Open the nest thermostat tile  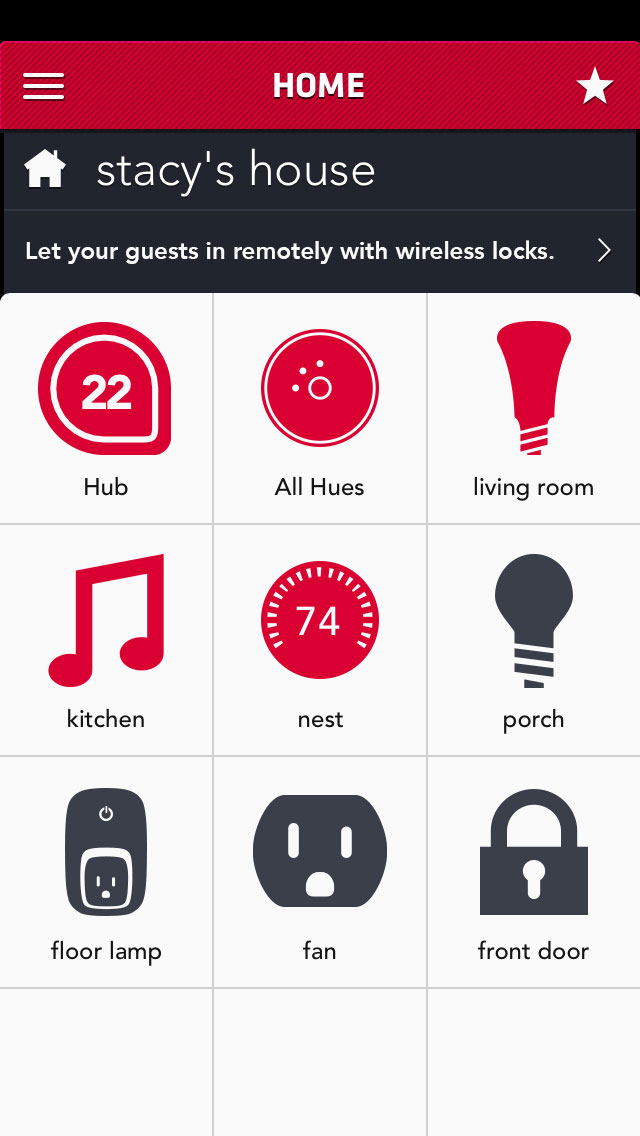click(320, 640)
